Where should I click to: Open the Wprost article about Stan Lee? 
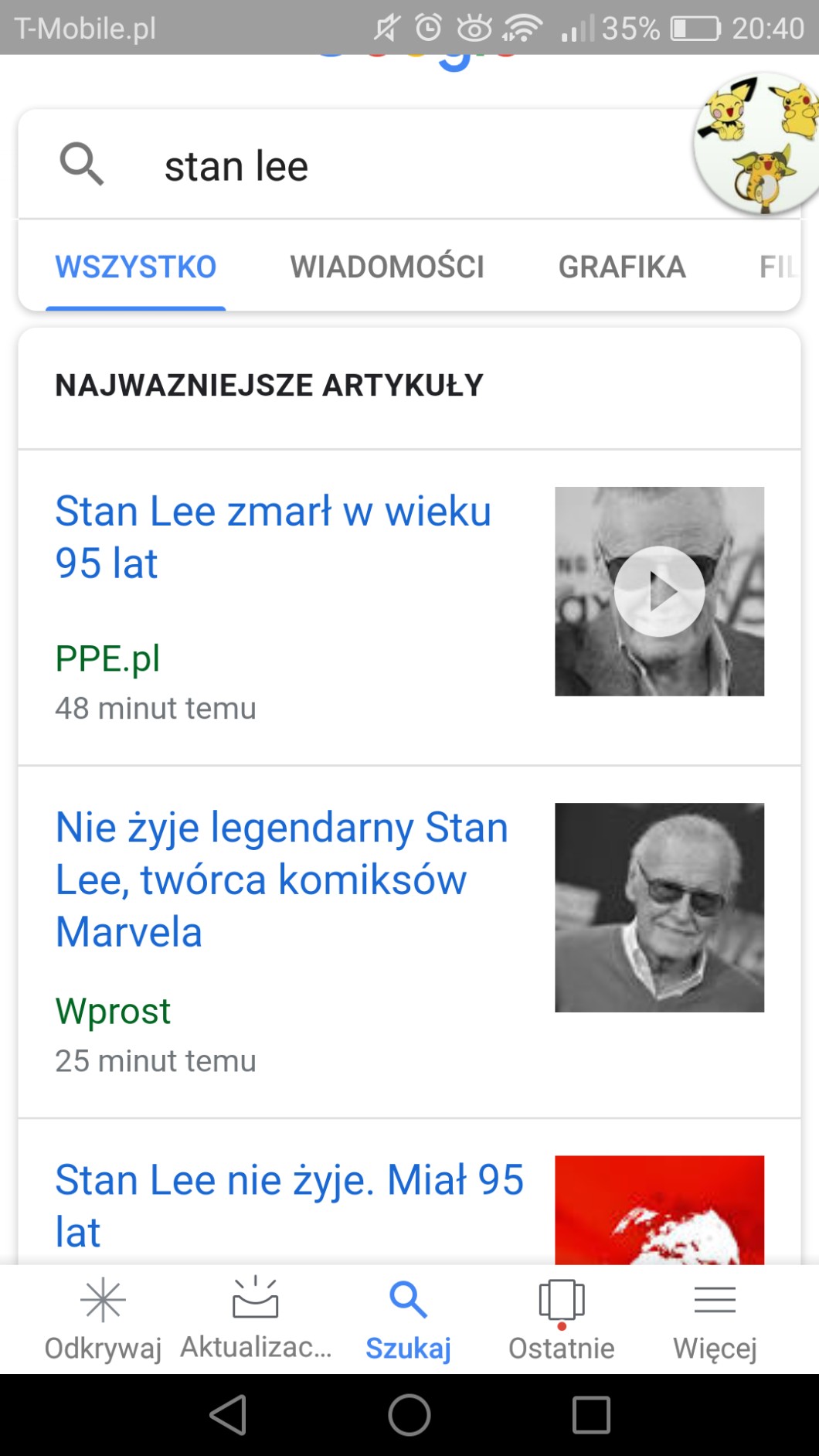[x=281, y=879]
